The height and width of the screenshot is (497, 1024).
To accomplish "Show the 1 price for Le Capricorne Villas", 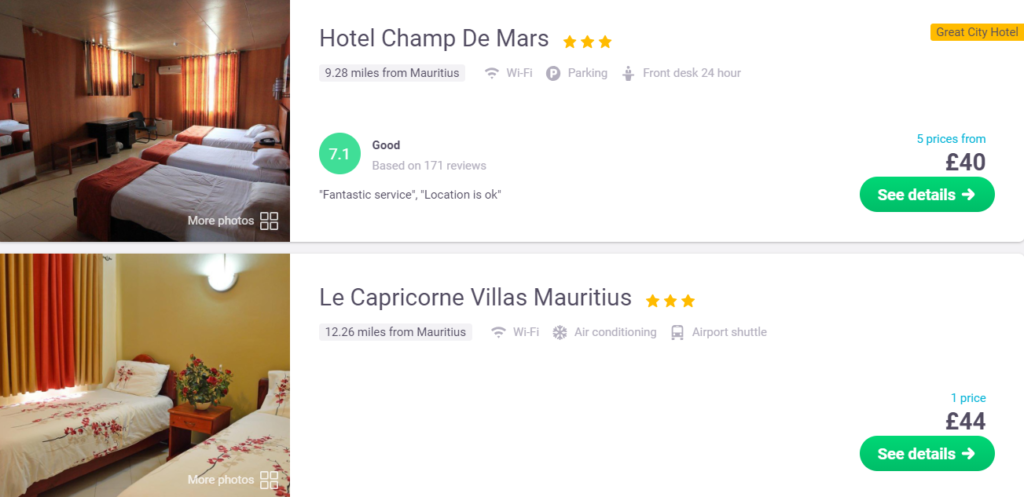I will [967, 398].
